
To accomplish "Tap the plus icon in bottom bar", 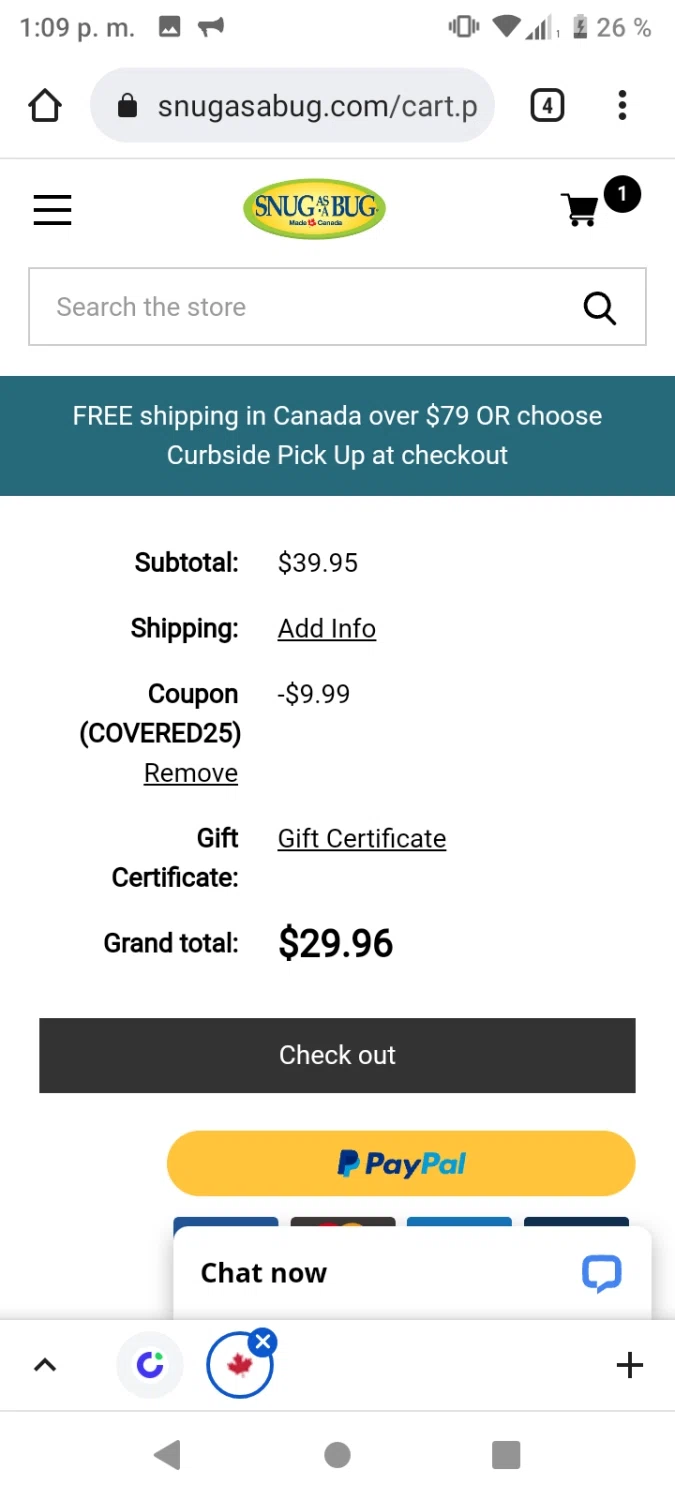I will coord(629,1365).
